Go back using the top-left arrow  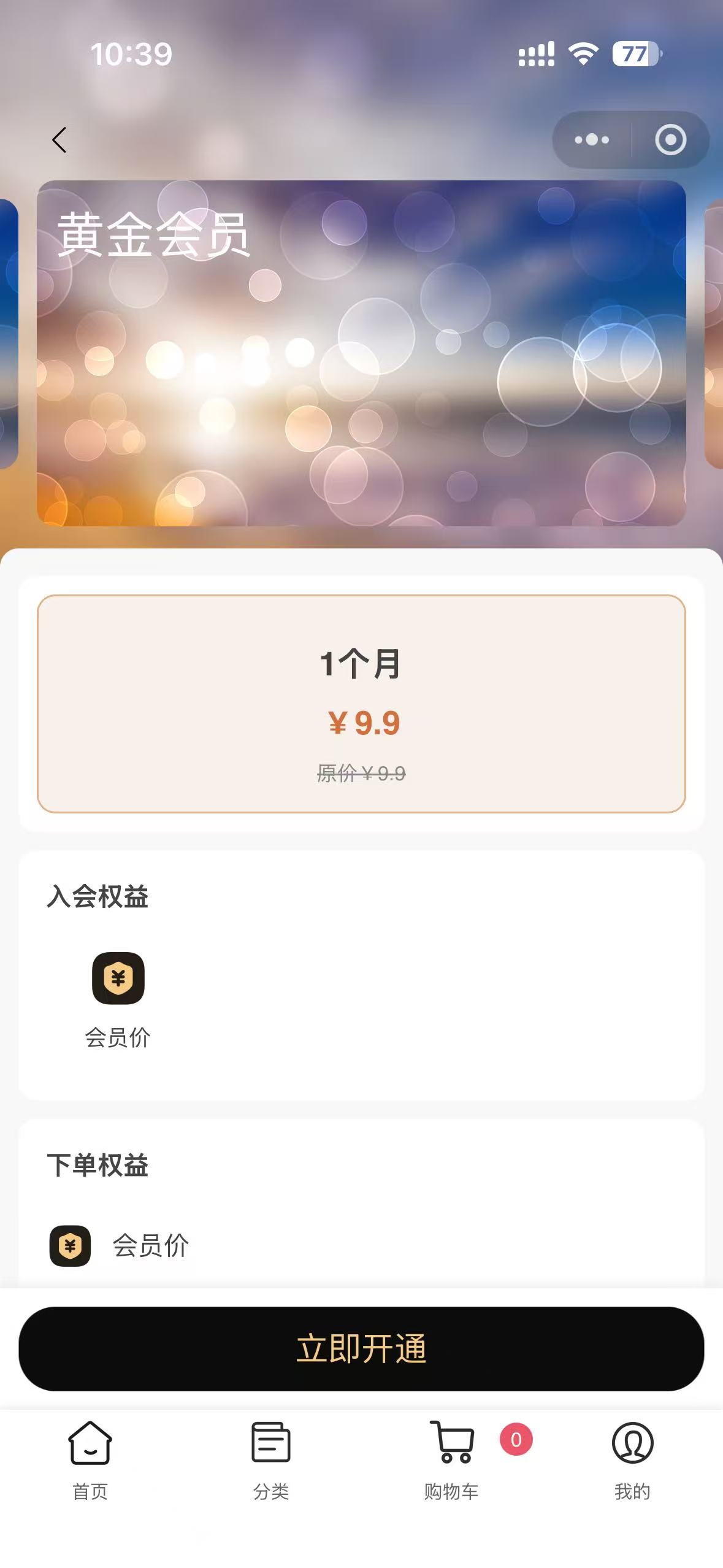coord(59,140)
